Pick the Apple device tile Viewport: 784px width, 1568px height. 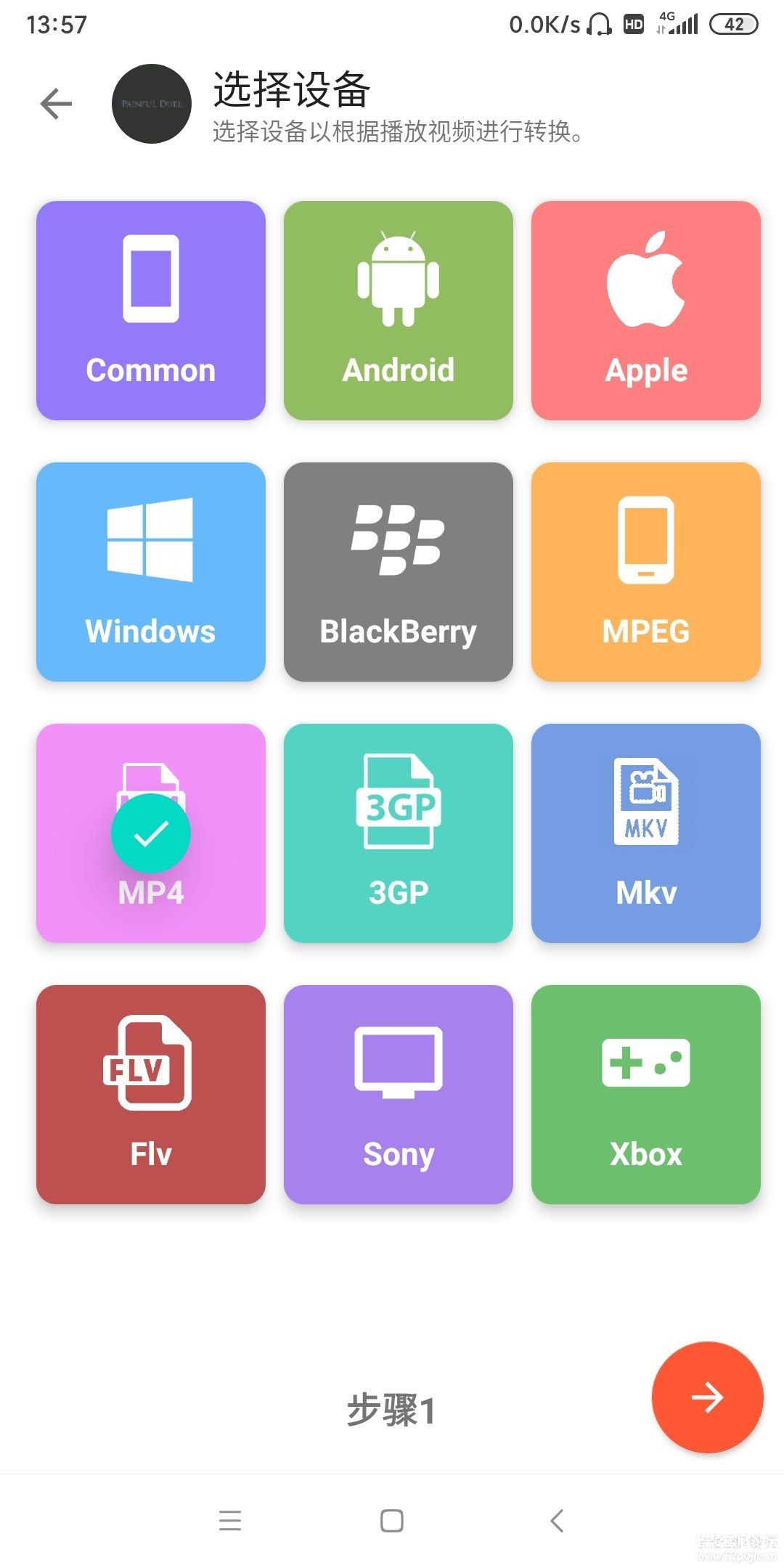click(x=646, y=311)
